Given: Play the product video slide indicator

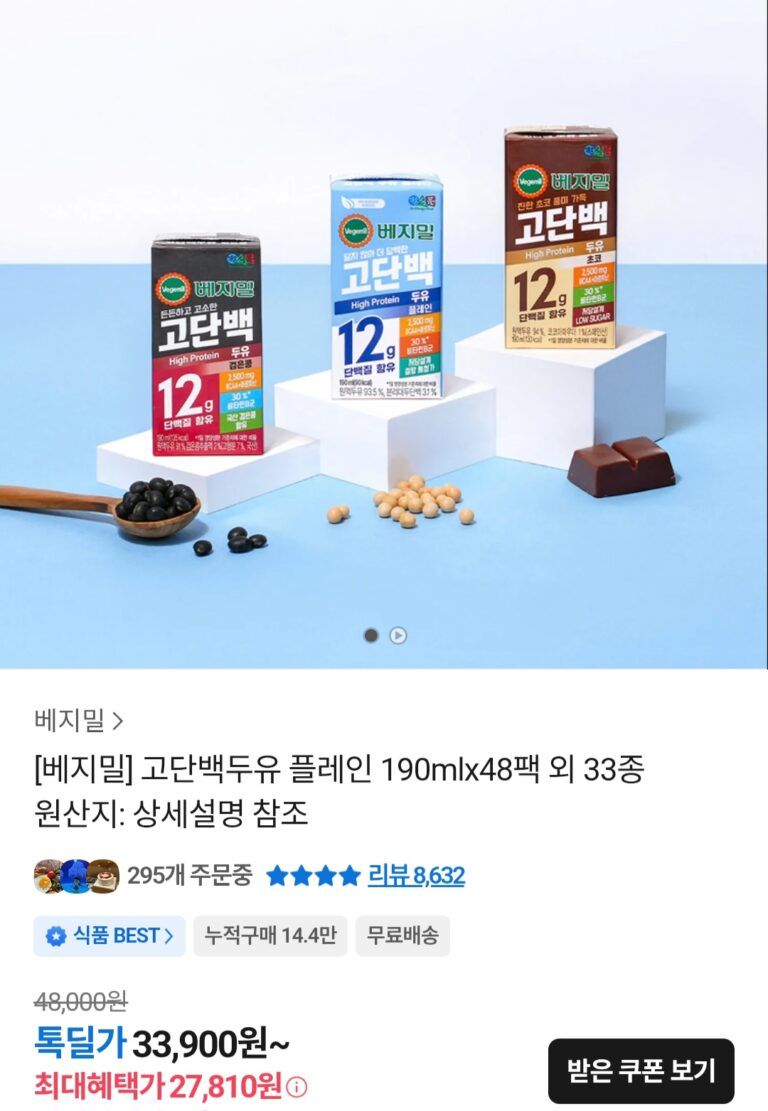Looking at the screenshot, I should (x=398, y=635).
